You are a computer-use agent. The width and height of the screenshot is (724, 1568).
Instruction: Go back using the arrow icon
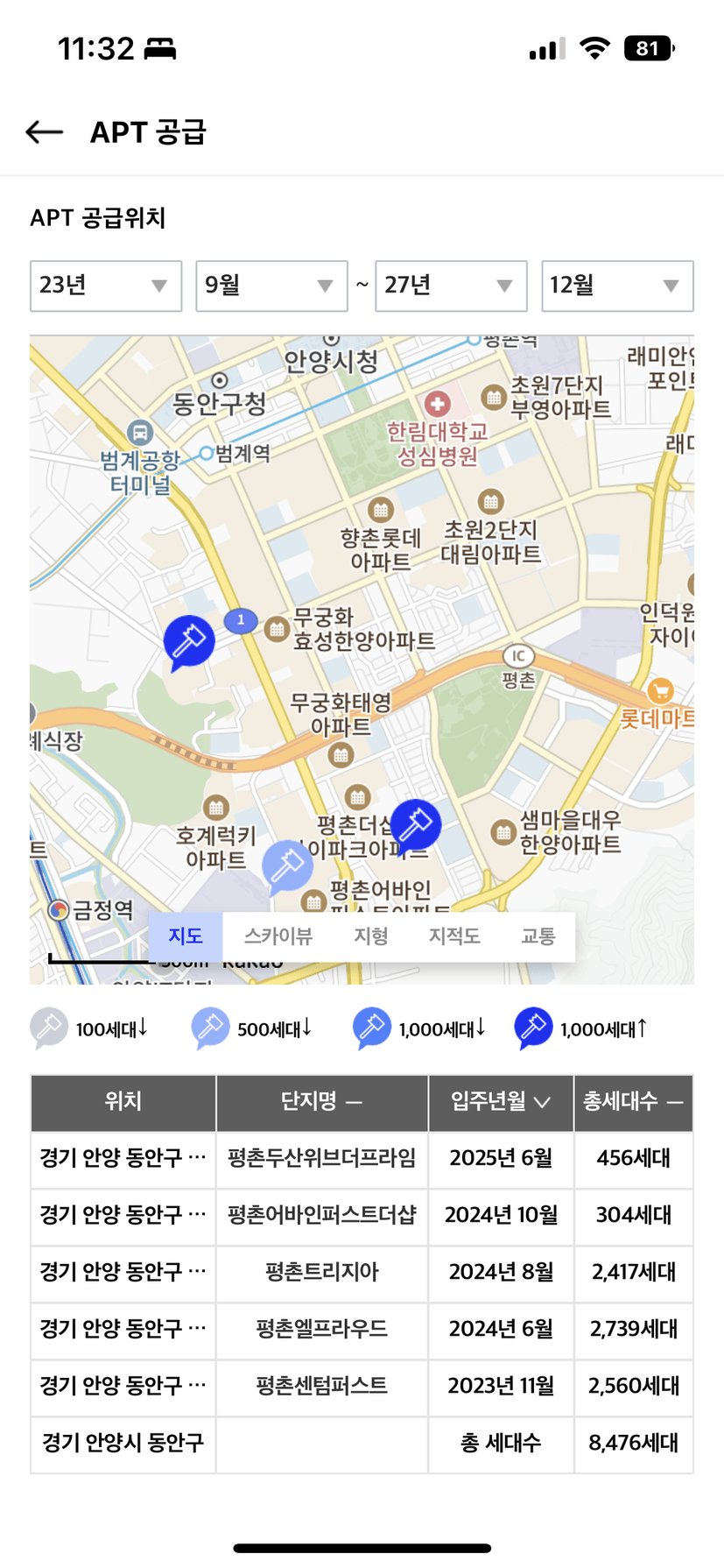(x=45, y=132)
